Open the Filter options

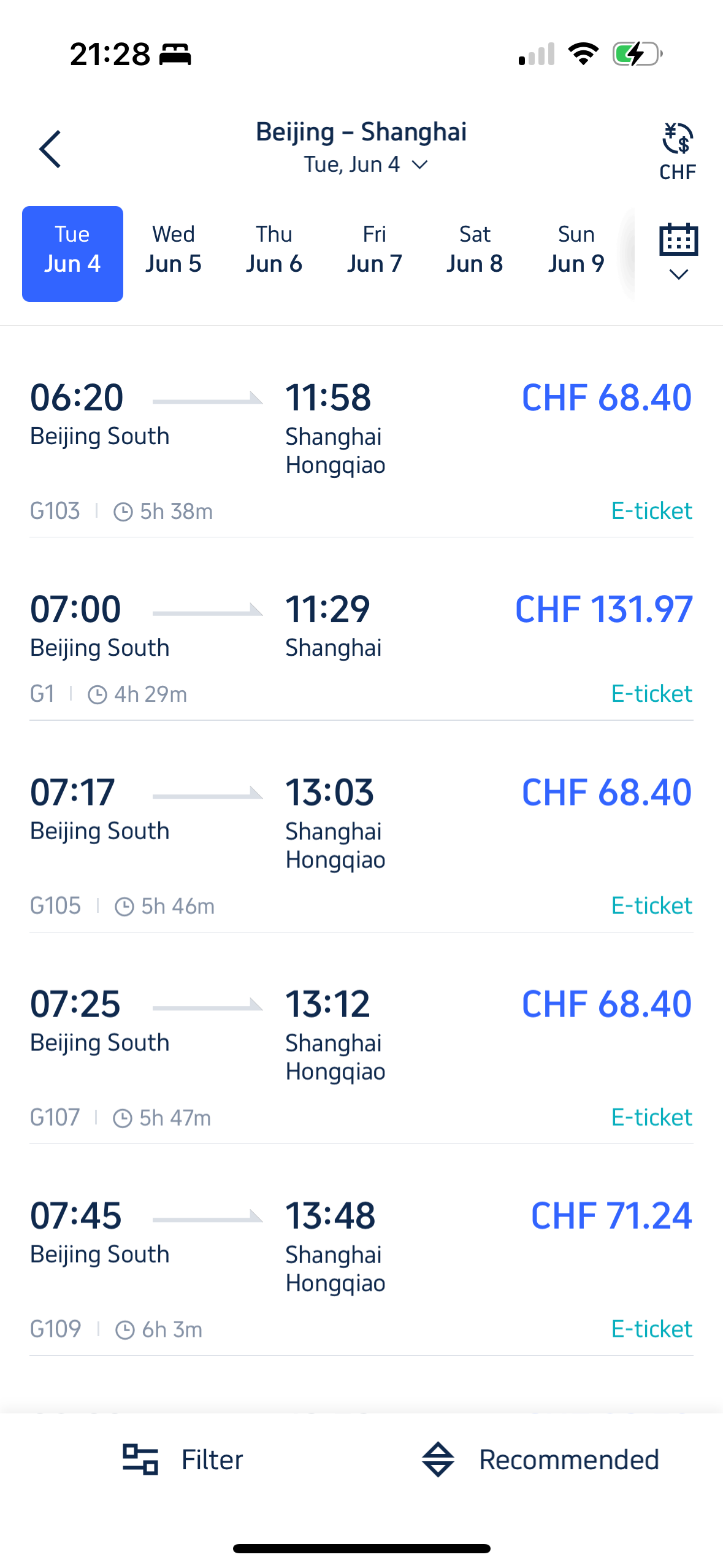click(x=183, y=1459)
